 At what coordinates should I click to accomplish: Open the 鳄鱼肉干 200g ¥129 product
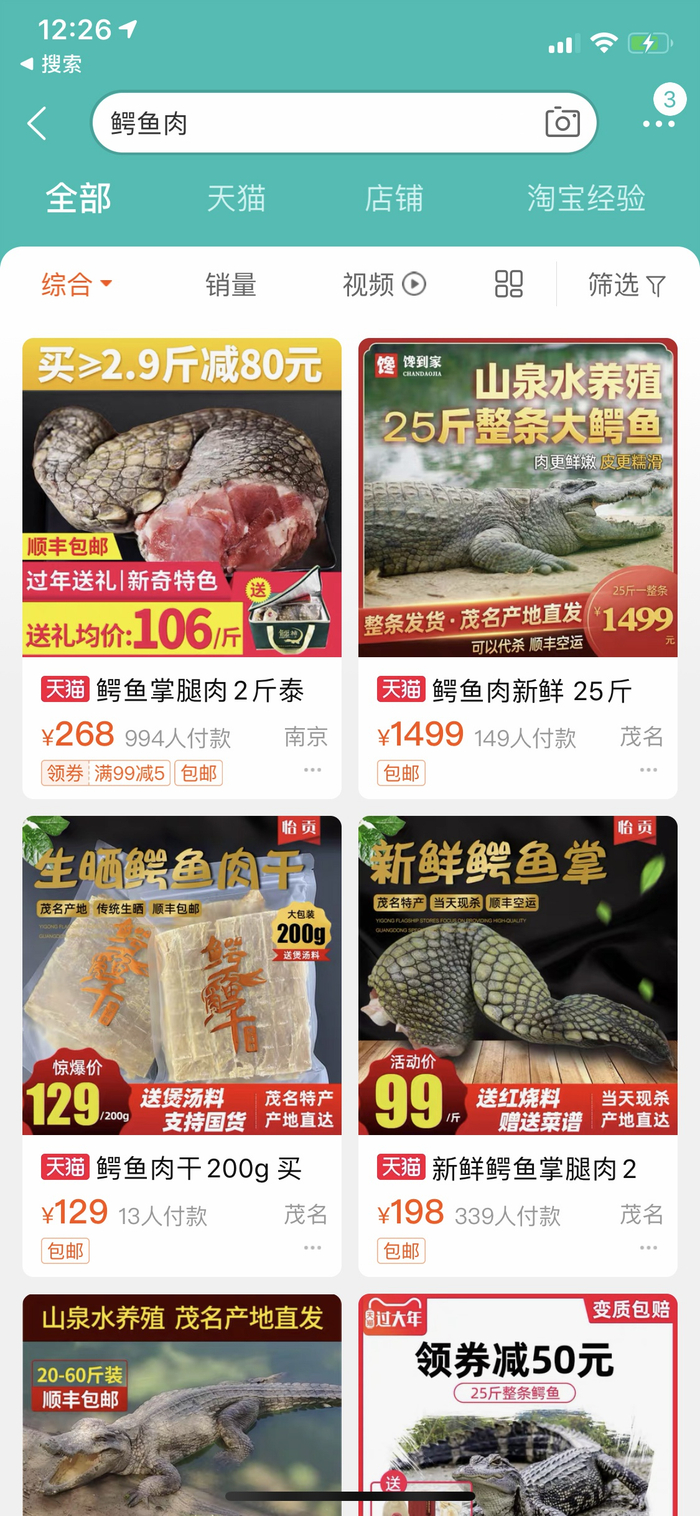(x=182, y=978)
